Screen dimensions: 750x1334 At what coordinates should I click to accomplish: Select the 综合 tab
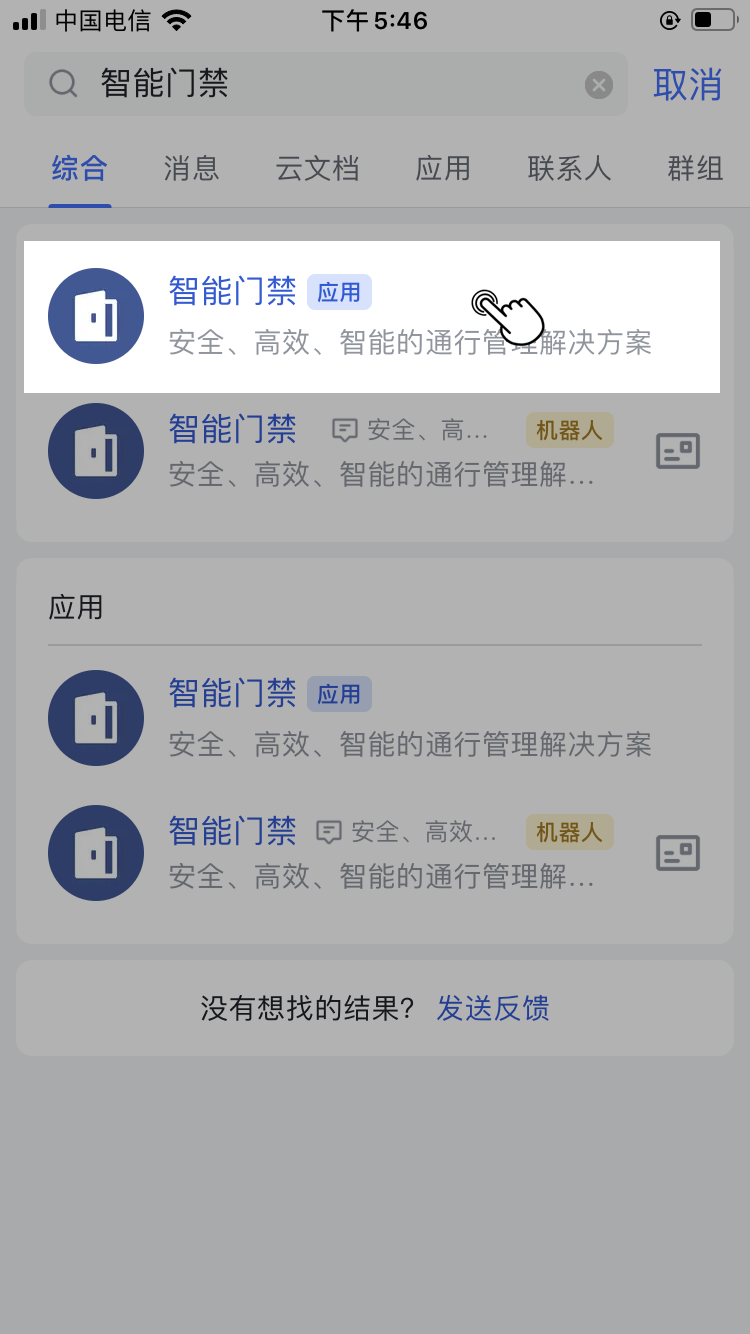pos(80,168)
